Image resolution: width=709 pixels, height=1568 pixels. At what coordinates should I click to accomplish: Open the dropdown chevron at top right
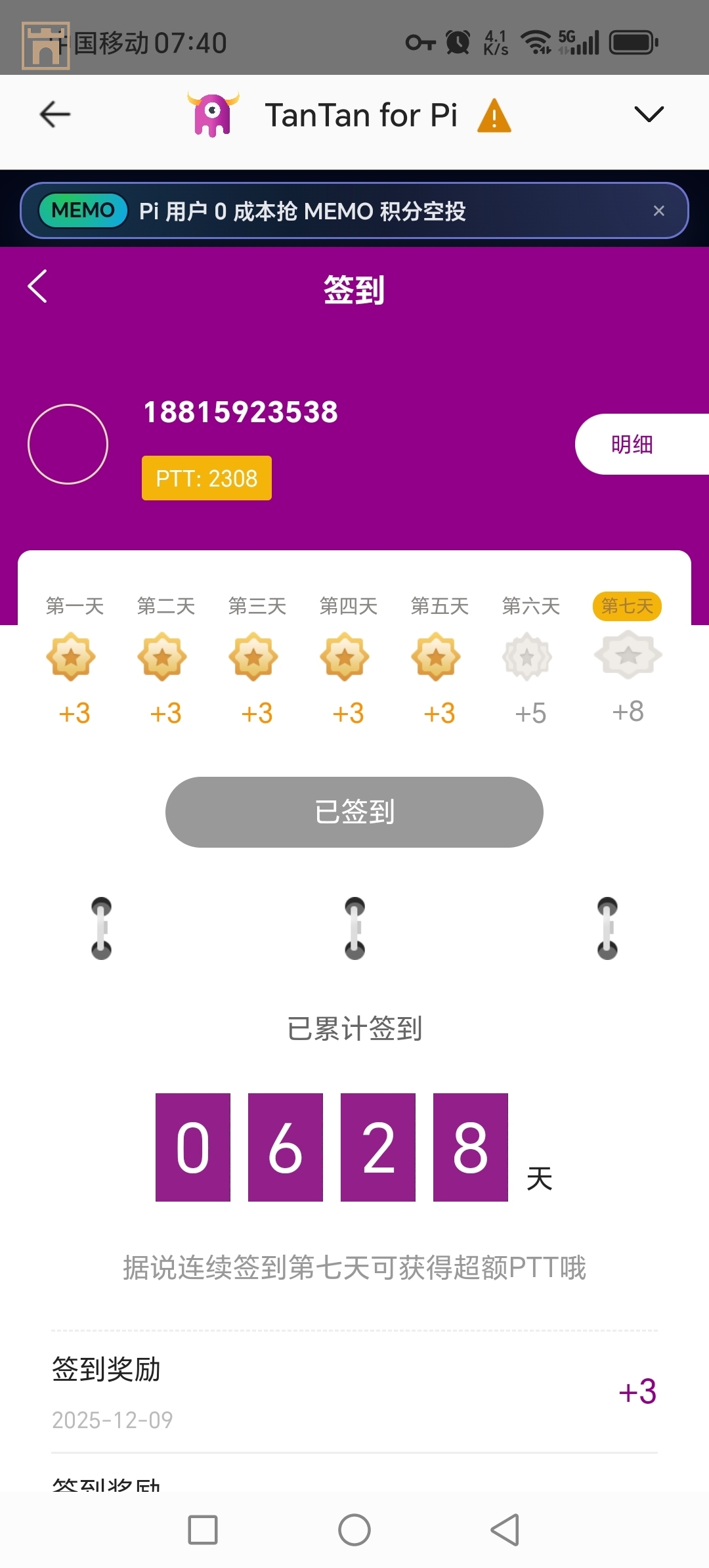649,114
